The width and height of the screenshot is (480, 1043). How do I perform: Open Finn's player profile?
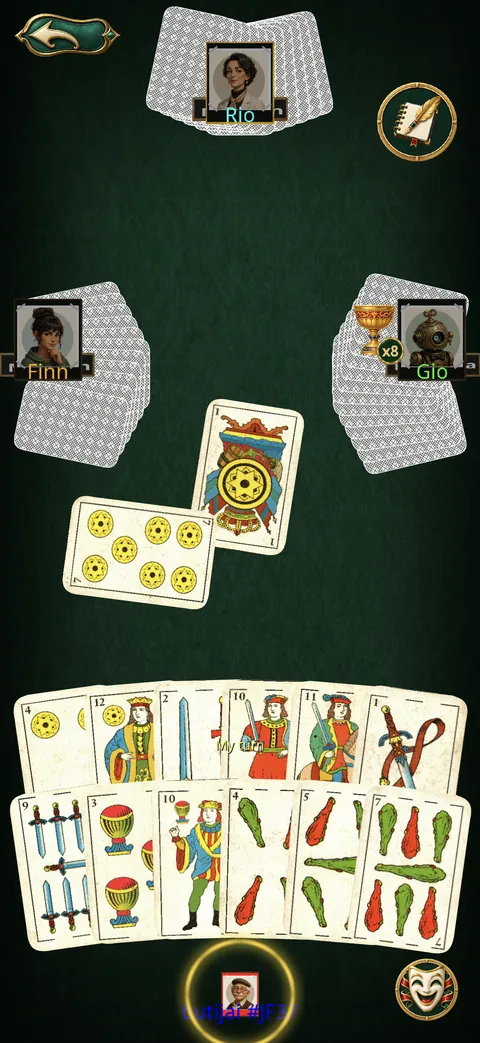click(48, 340)
